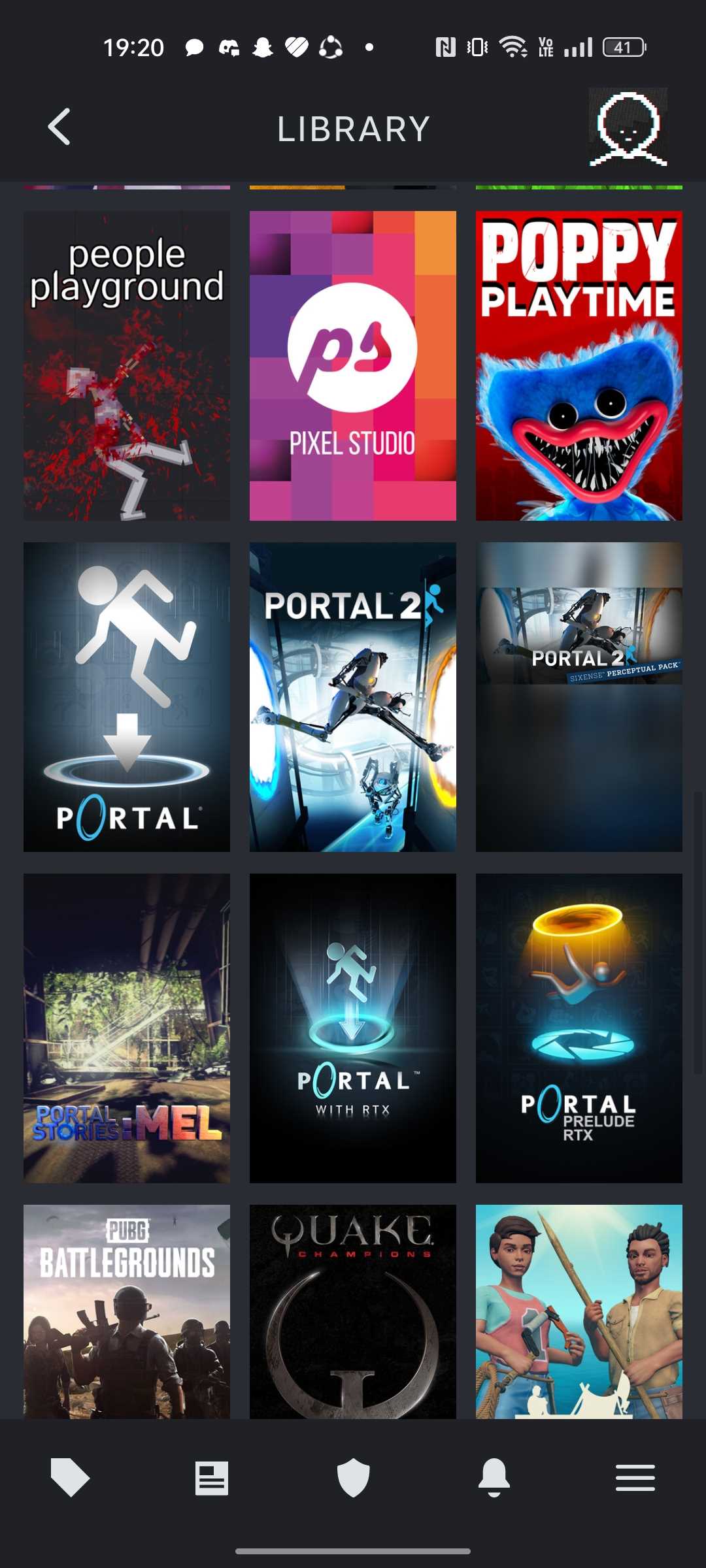Open Portal Prelude RTX

click(579, 1028)
